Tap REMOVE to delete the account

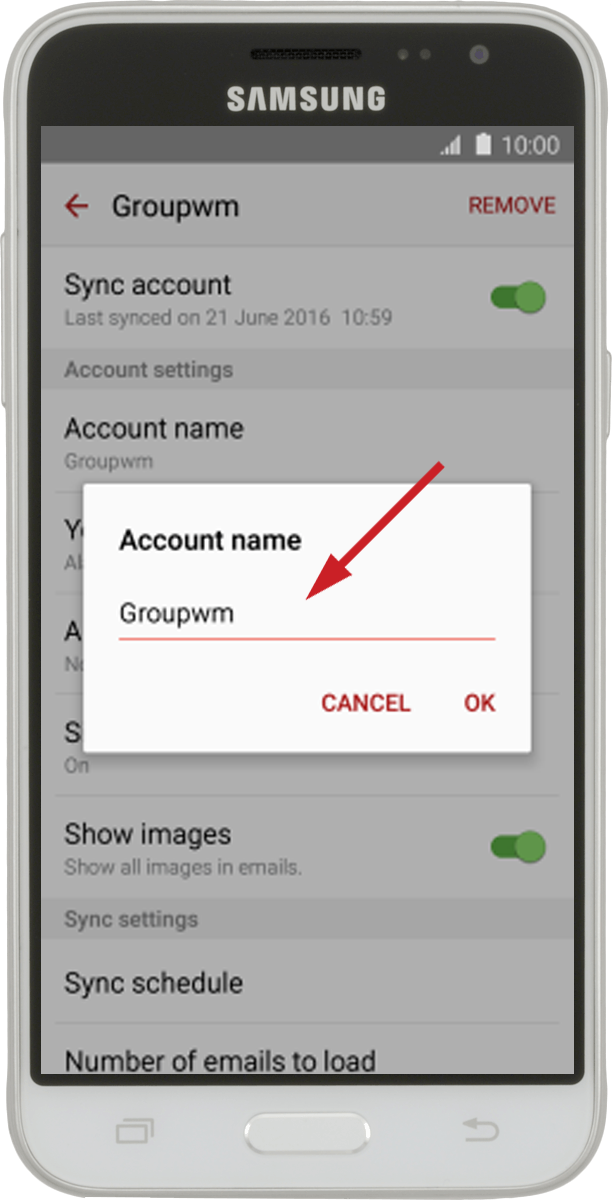pyautogui.click(x=512, y=205)
